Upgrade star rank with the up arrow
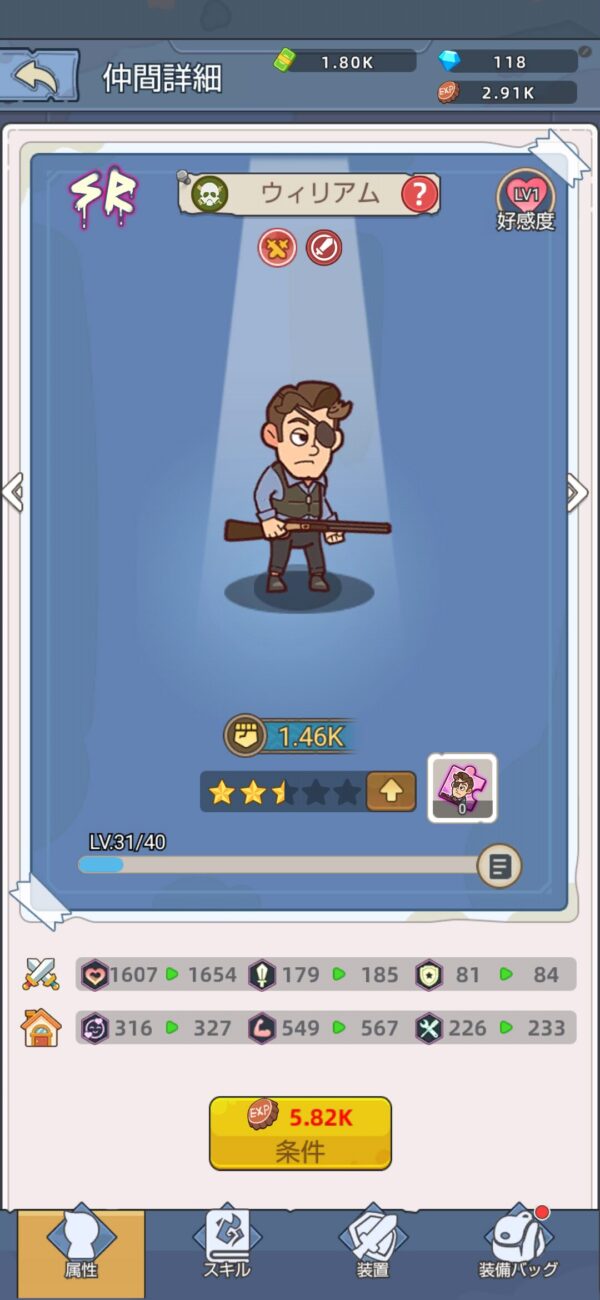The height and width of the screenshot is (1300, 600). coord(391,792)
